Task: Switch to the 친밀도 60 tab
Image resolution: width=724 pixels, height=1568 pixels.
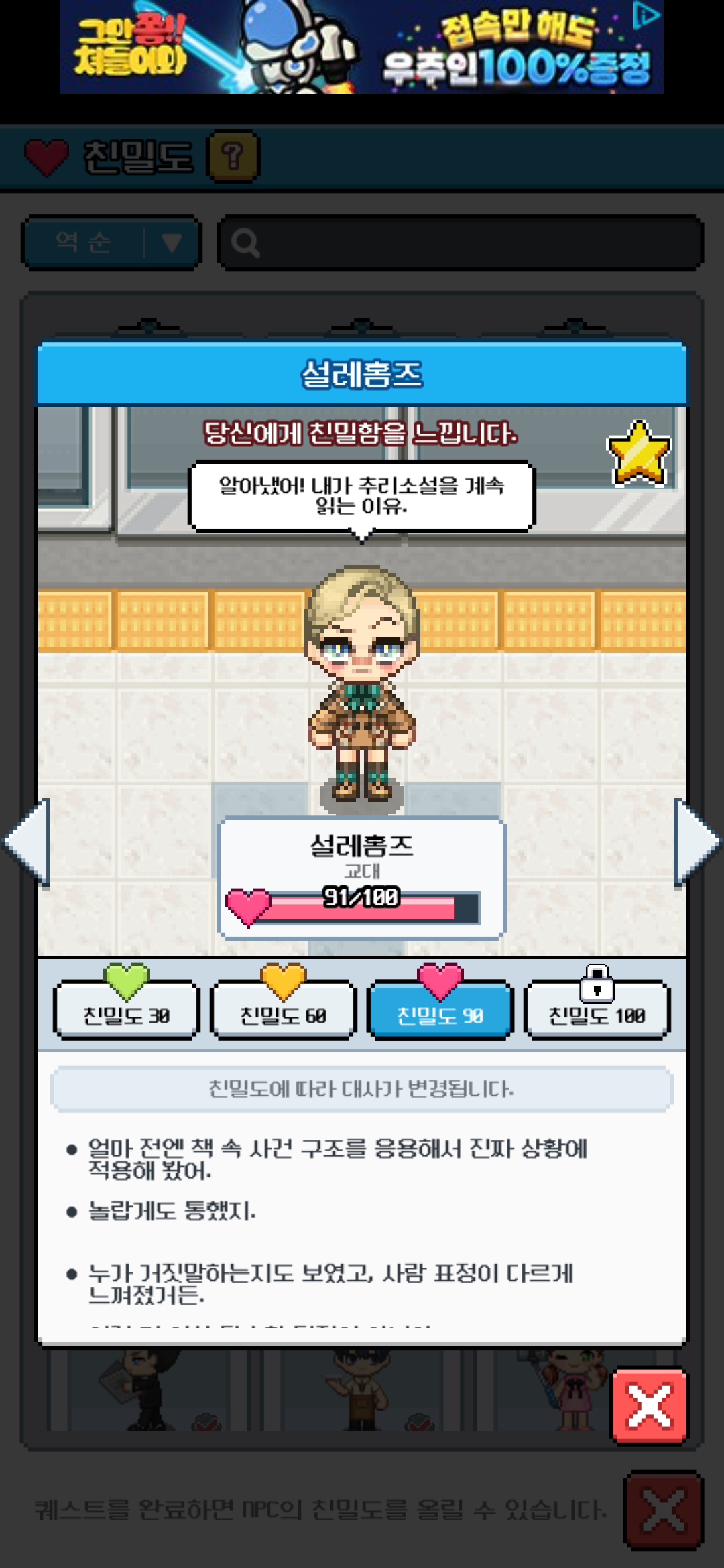Action: pos(283,1010)
